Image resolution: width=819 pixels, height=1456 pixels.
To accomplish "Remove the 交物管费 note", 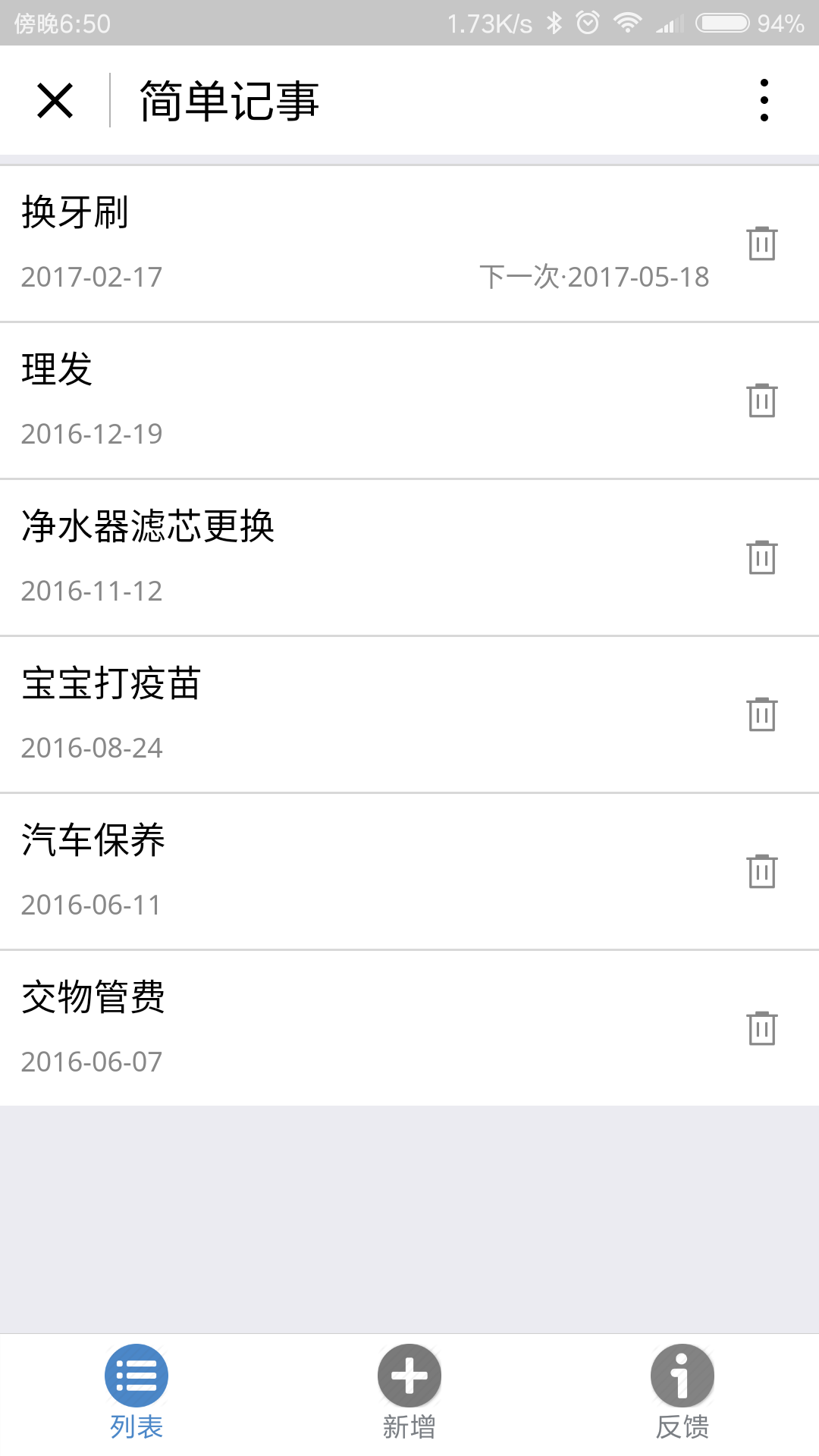I will pos(761,1028).
